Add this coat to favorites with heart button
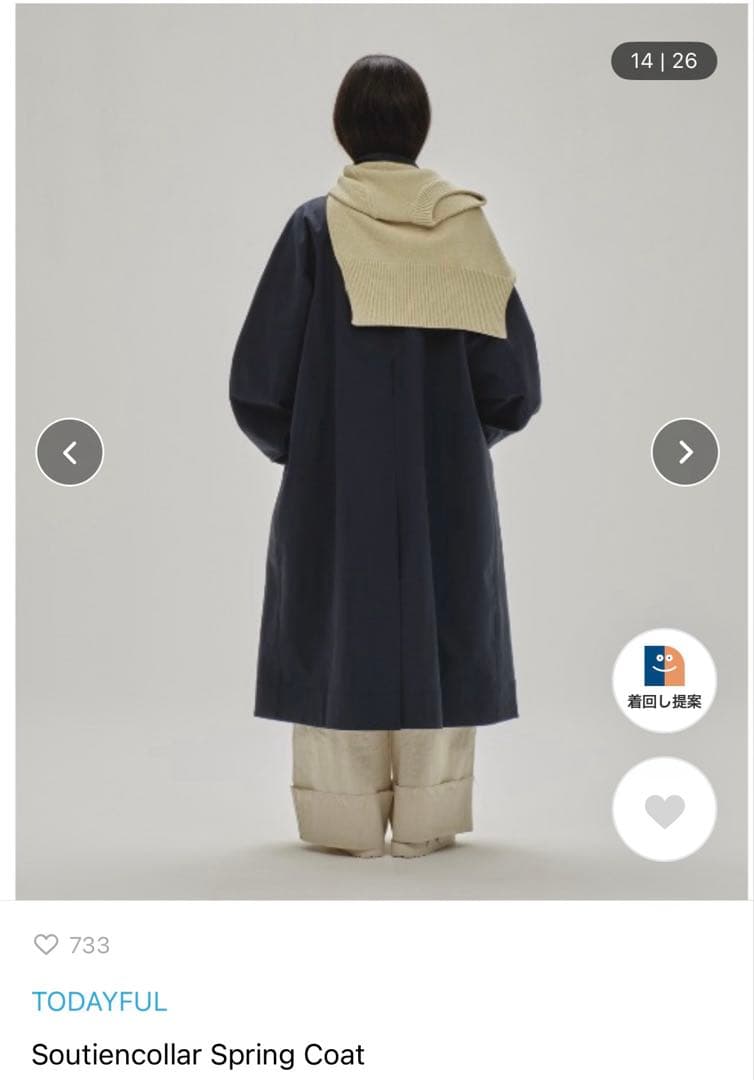754x1080 pixels. click(664, 810)
